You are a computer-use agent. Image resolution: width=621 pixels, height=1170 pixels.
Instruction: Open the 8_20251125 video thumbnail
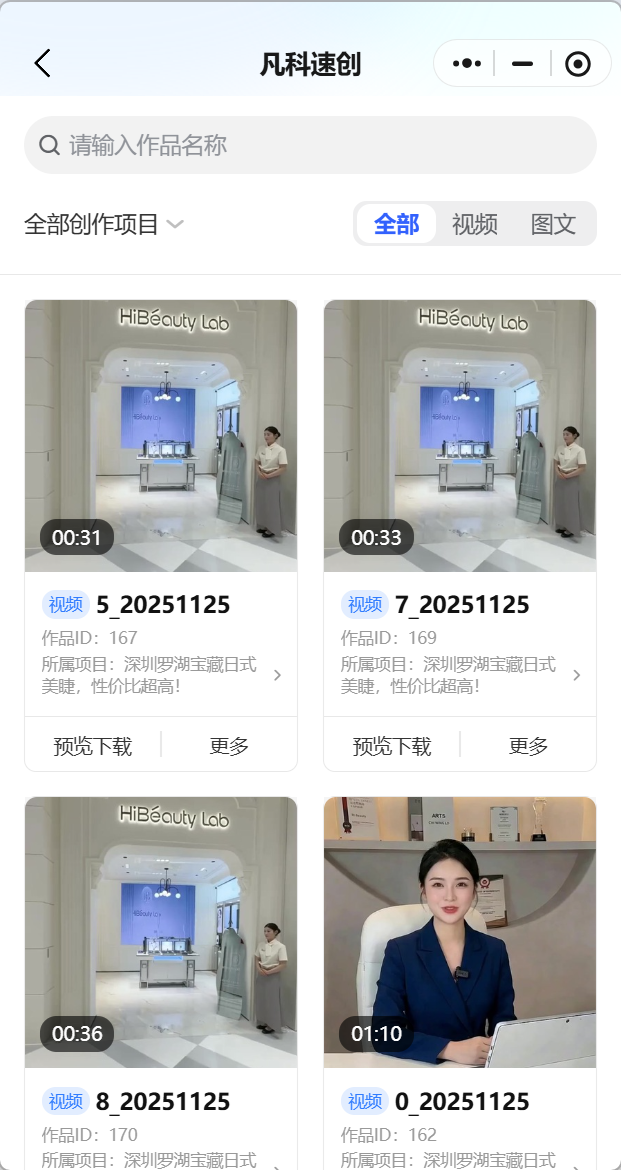coord(161,932)
